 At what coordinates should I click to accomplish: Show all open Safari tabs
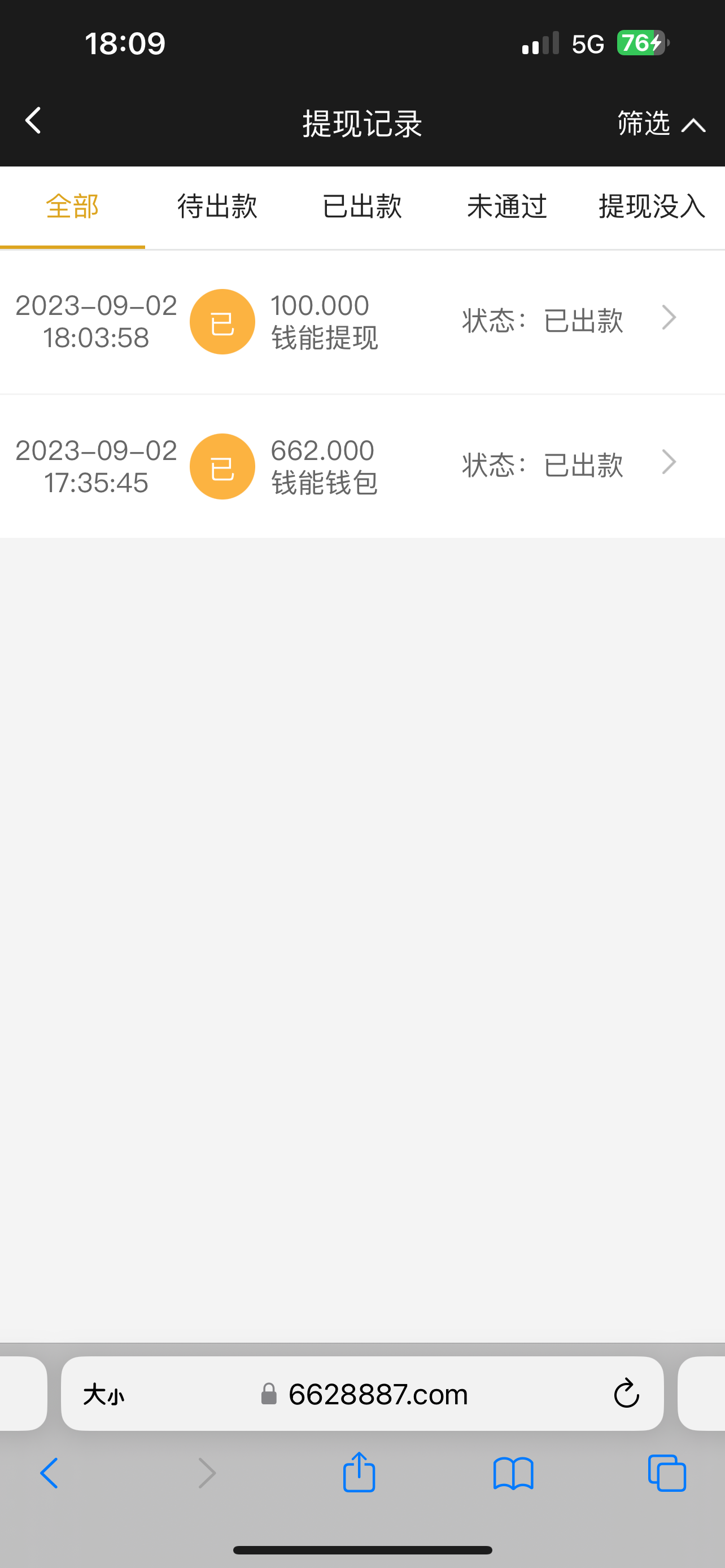click(x=667, y=1473)
